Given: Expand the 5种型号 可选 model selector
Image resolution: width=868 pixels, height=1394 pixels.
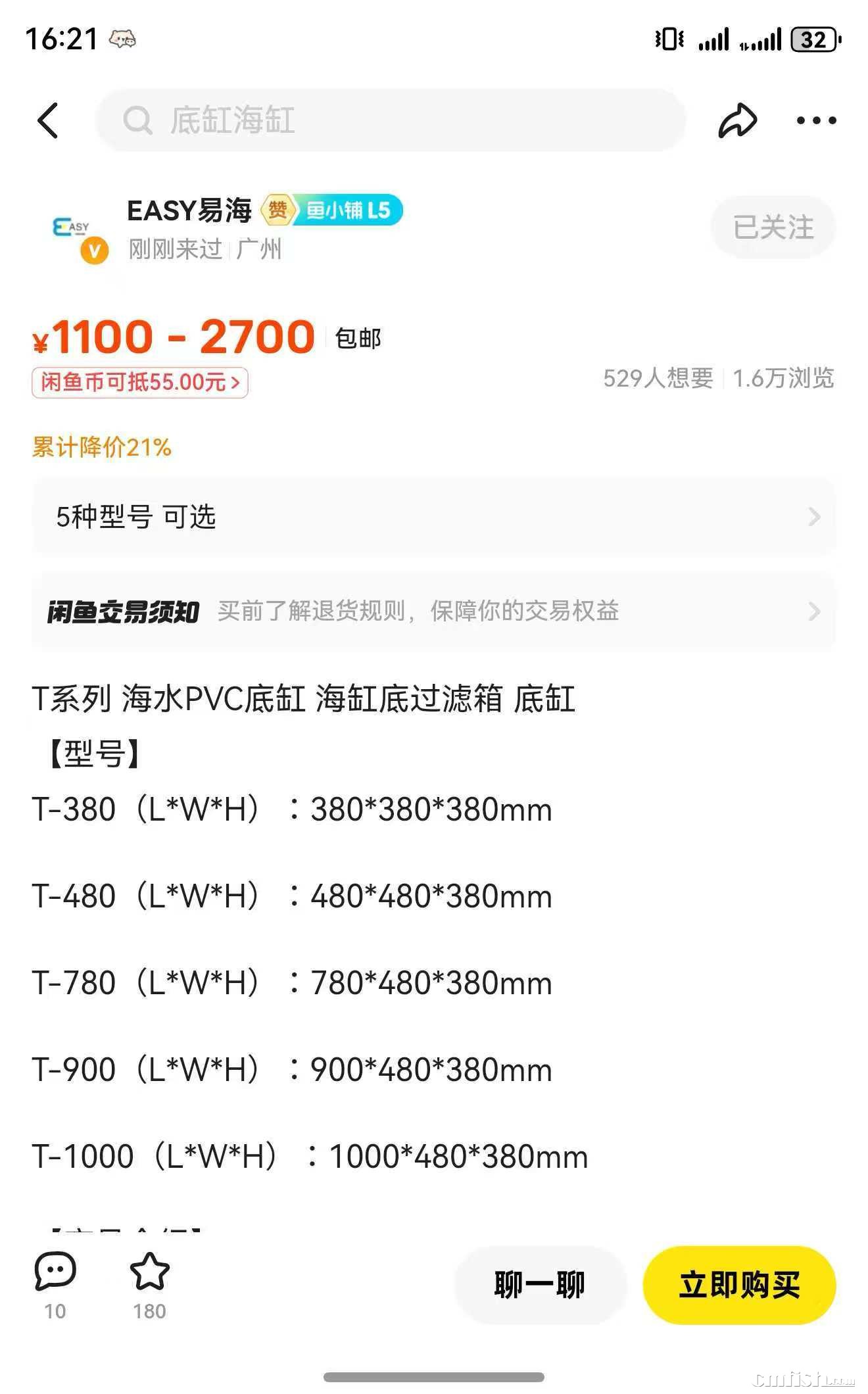Looking at the screenshot, I should click(x=433, y=517).
